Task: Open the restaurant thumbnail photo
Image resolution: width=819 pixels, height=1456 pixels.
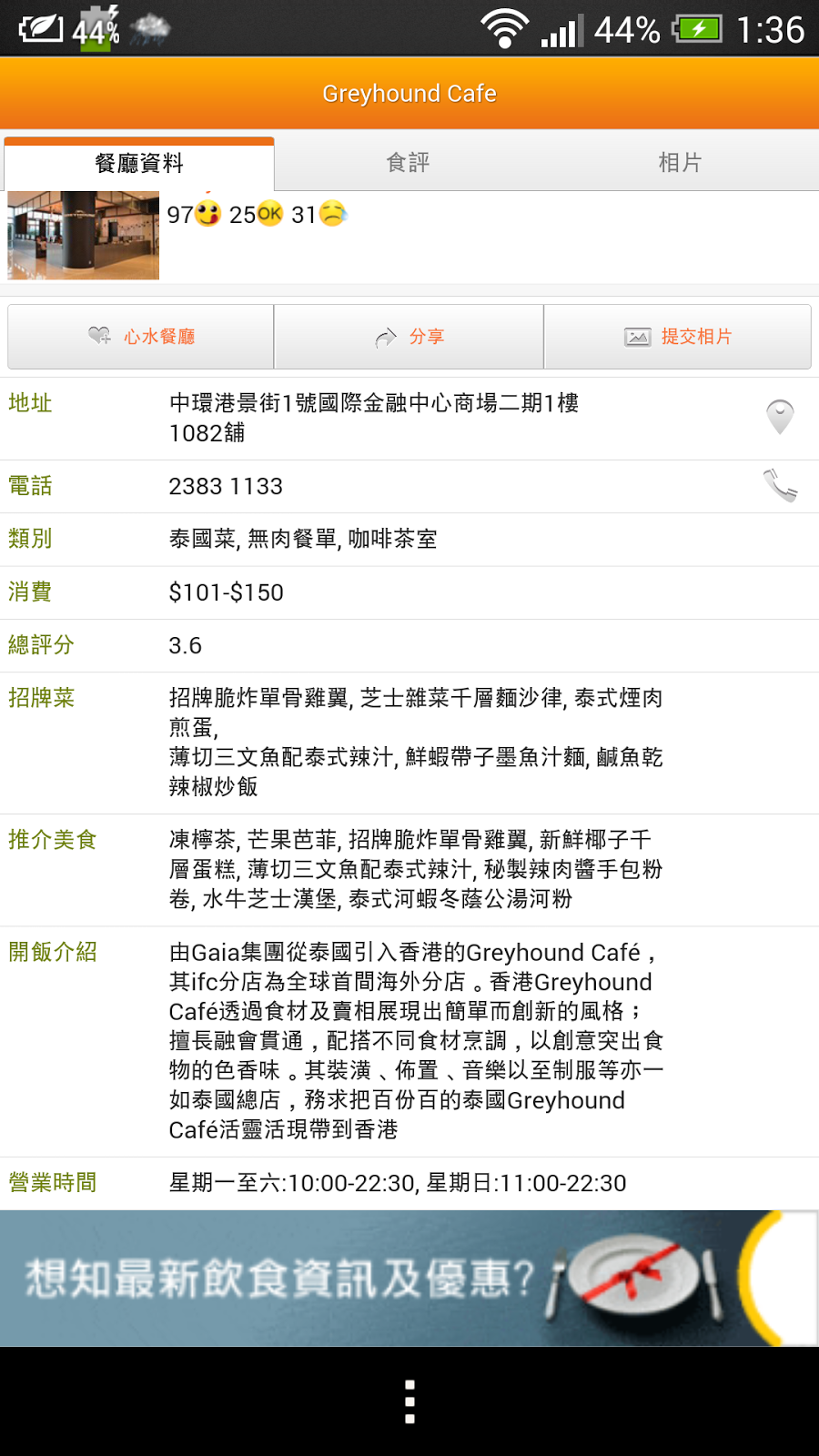Action: pos(84,235)
